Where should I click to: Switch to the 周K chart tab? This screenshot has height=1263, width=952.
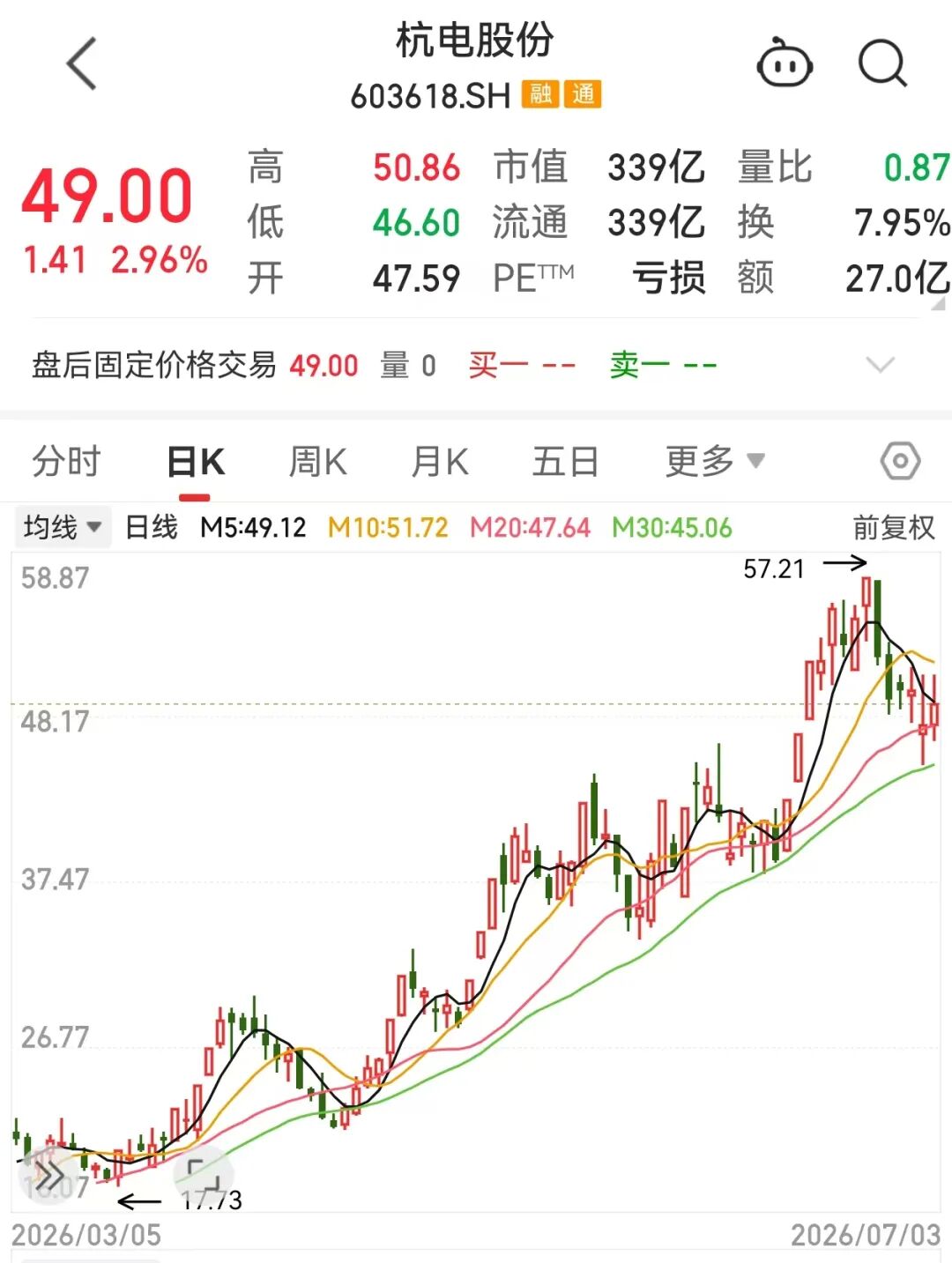317,461
